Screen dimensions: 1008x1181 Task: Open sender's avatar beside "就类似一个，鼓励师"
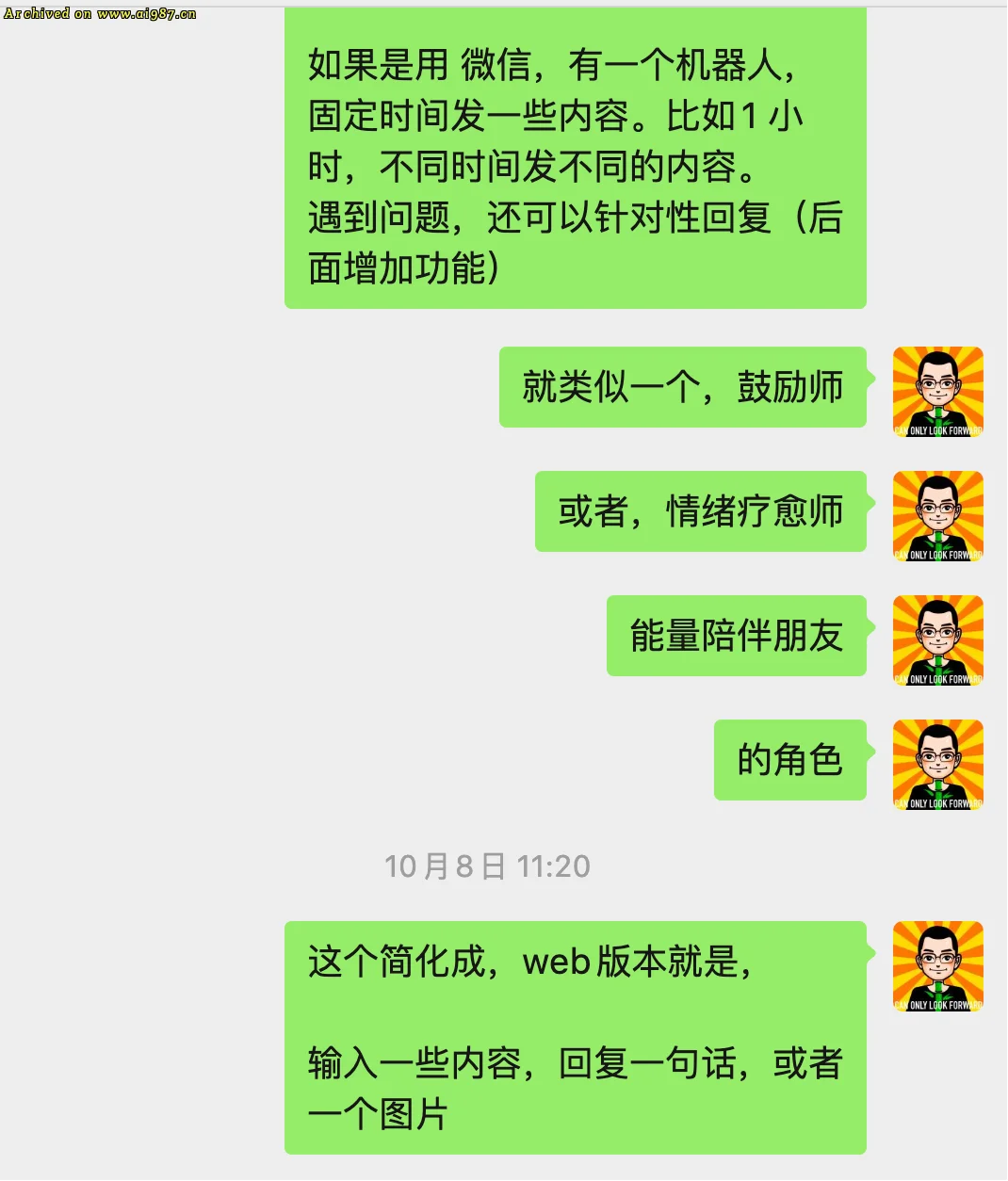click(937, 392)
